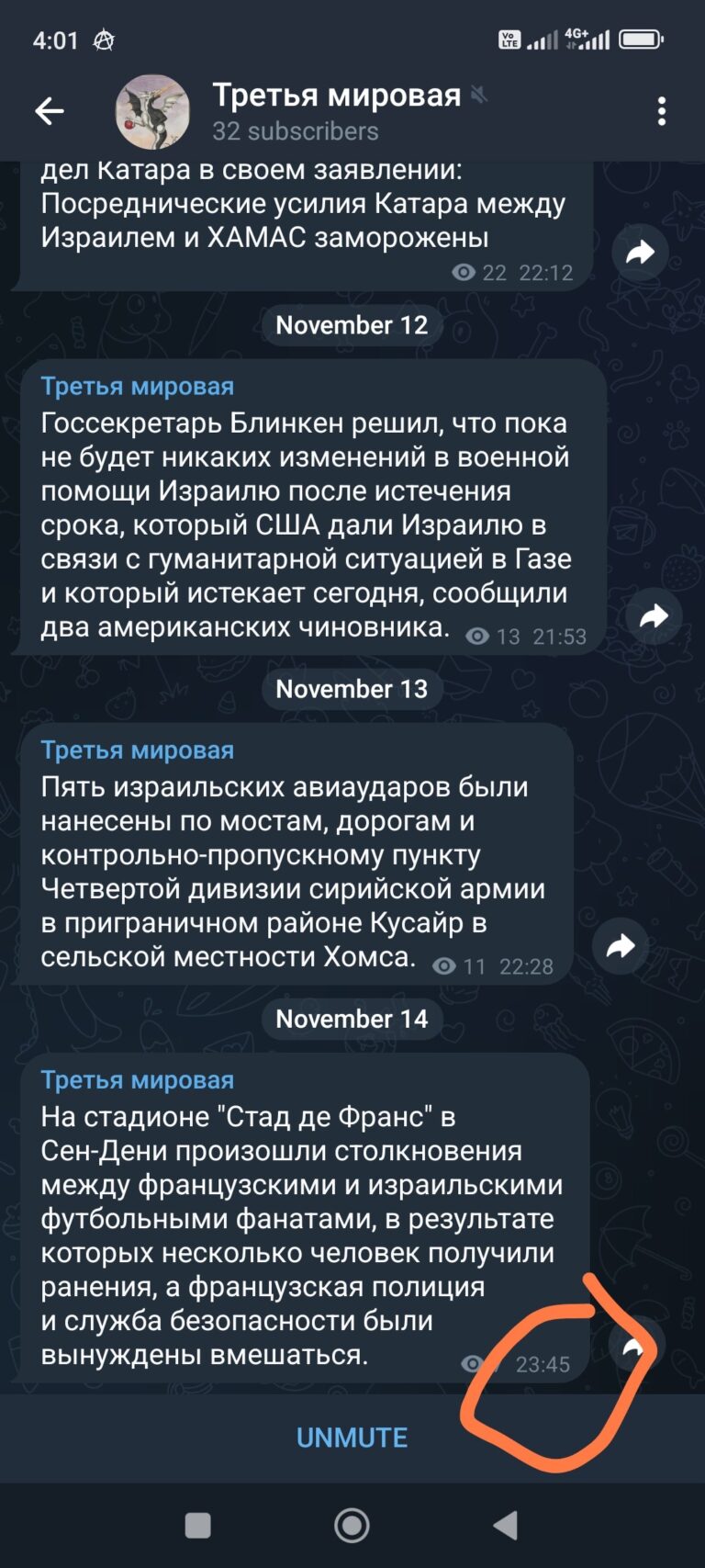Open recent apps with the square button
The height and width of the screenshot is (1568, 705).
pyautogui.click(x=198, y=1526)
